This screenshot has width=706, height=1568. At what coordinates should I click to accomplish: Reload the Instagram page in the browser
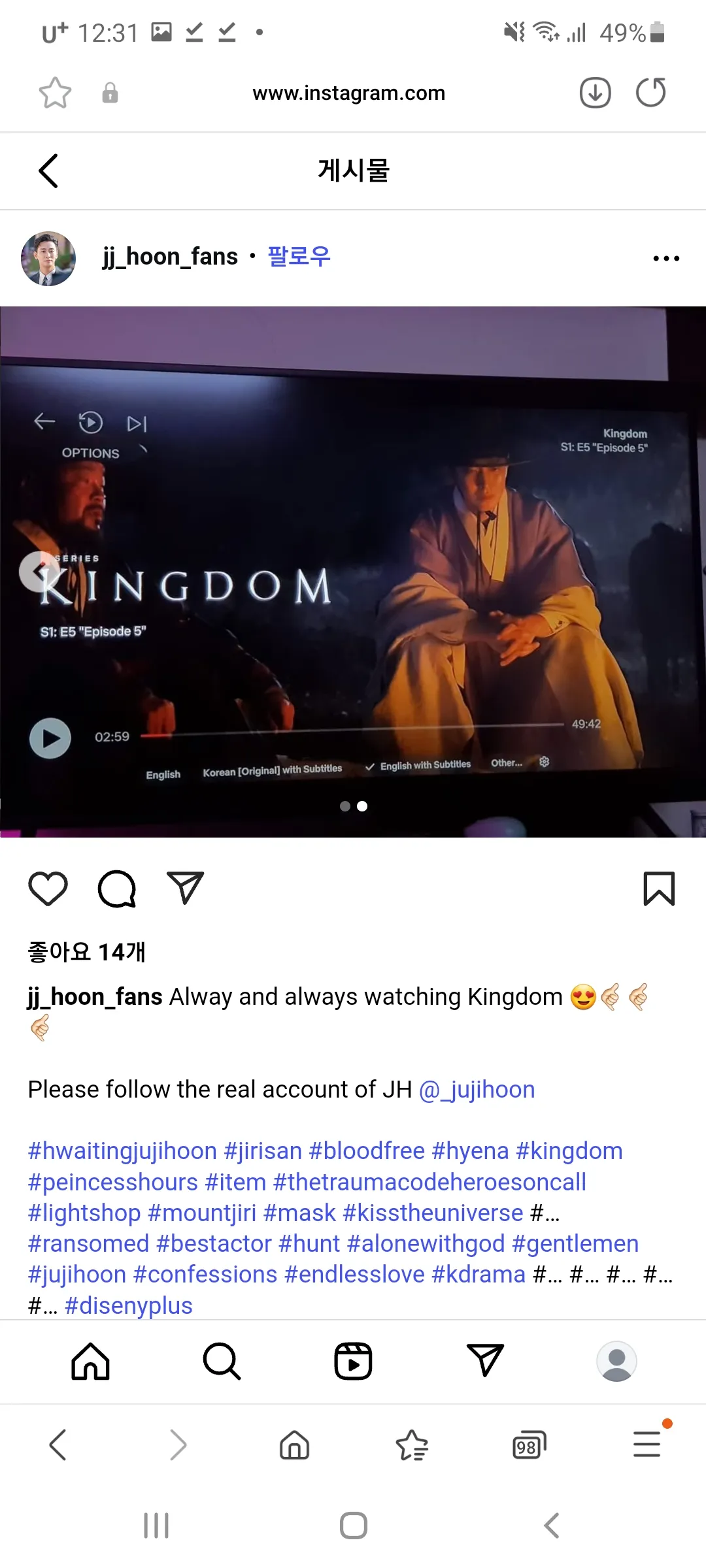point(651,92)
